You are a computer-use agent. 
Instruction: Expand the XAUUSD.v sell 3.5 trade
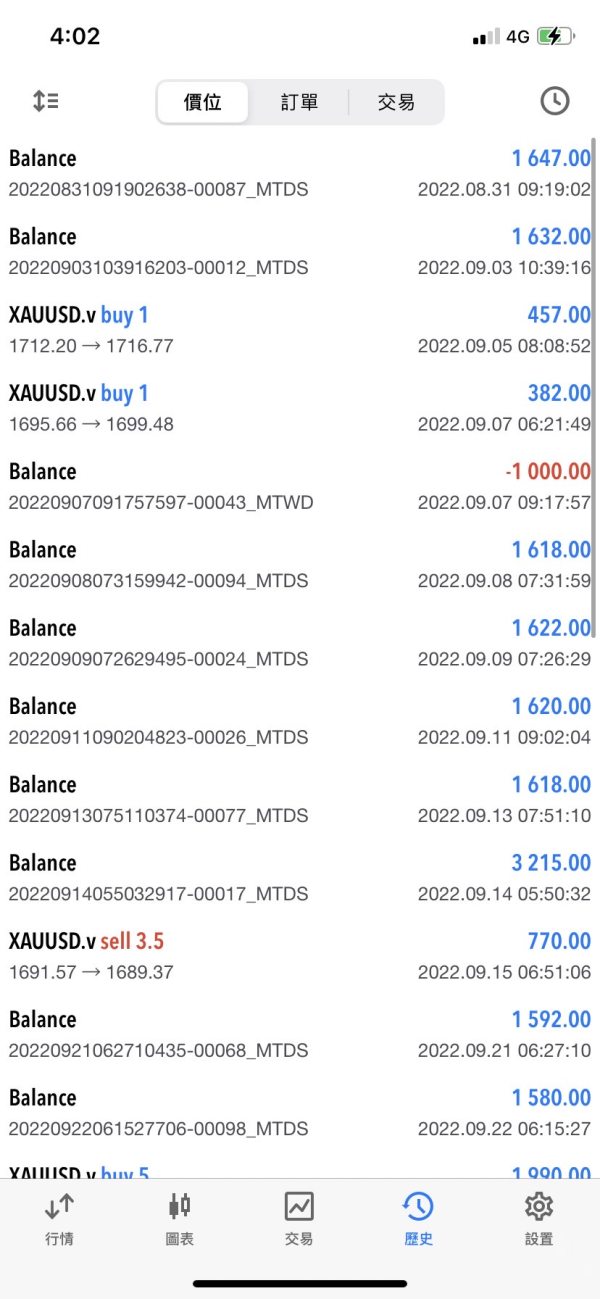(300, 956)
